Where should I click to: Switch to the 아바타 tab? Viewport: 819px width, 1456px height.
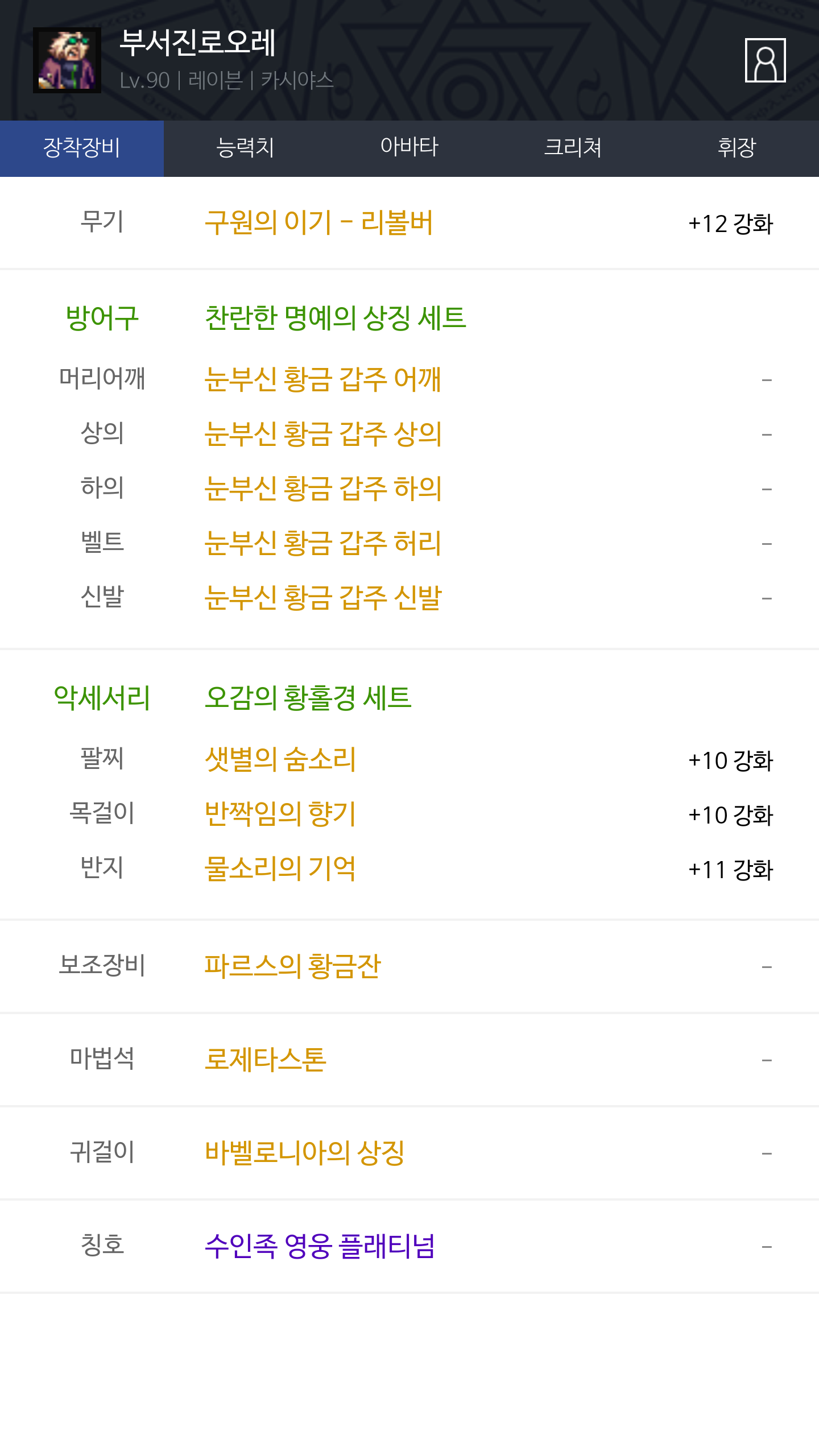coord(409,148)
